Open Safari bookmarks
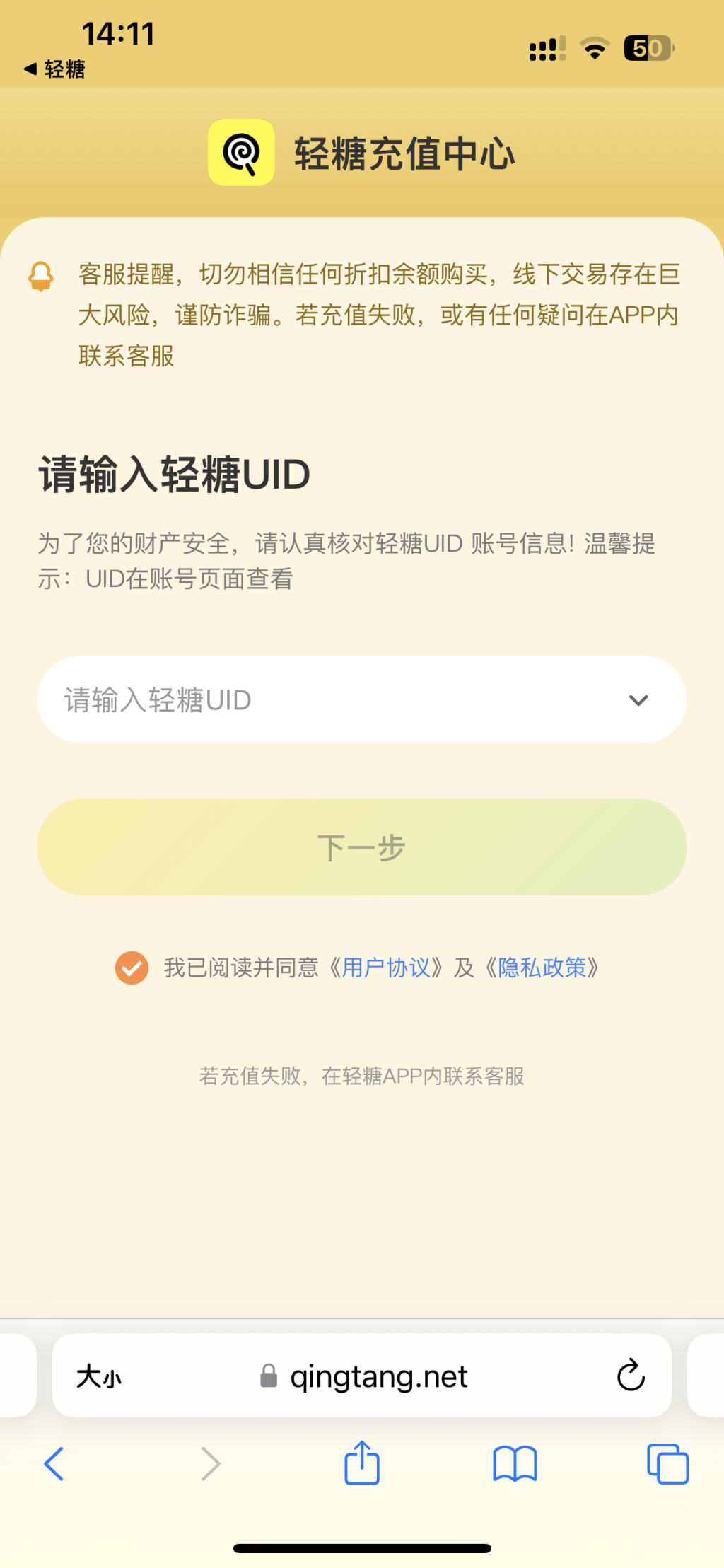This screenshot has width=724, height=1568. 515,1463
